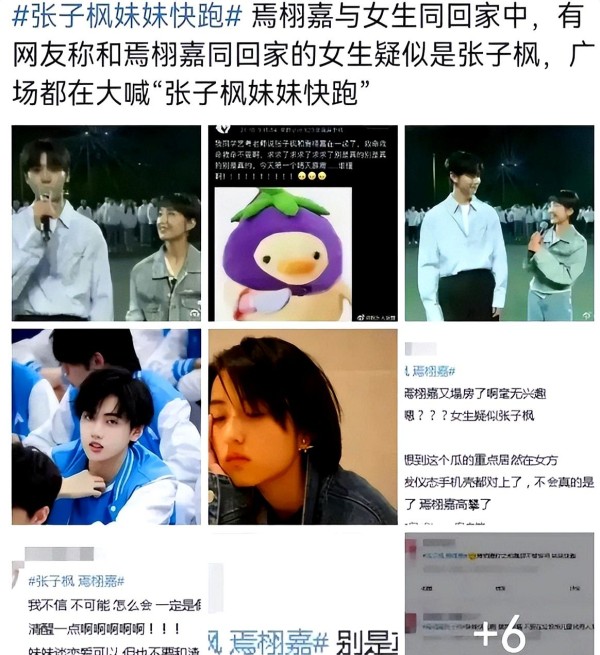
Task: Open the full-body stage photo of two people
Action: (499, 222)
